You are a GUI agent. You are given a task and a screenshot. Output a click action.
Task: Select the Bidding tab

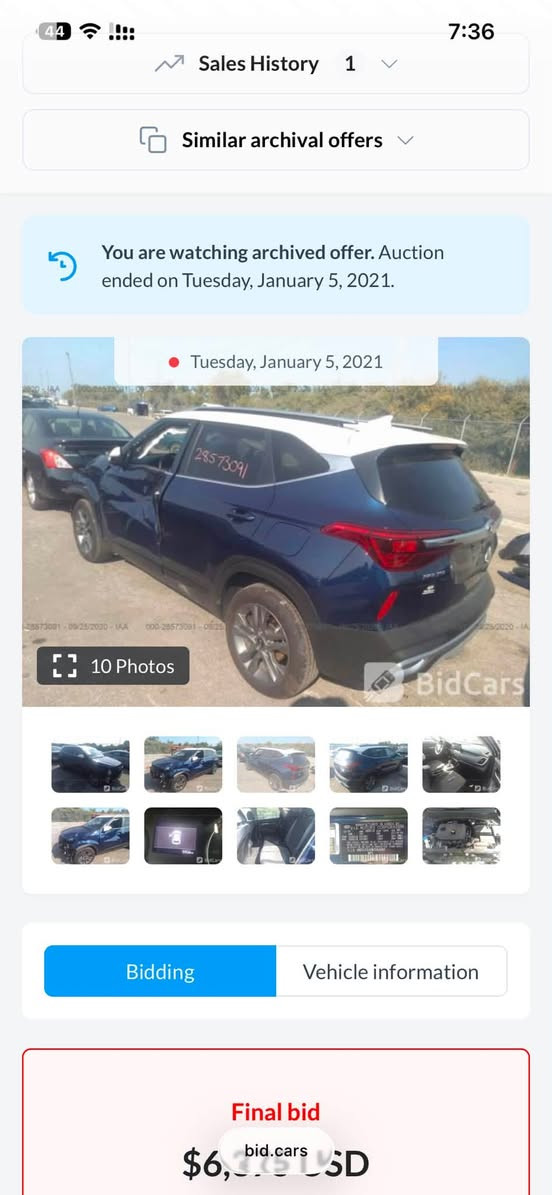[160, 972]
